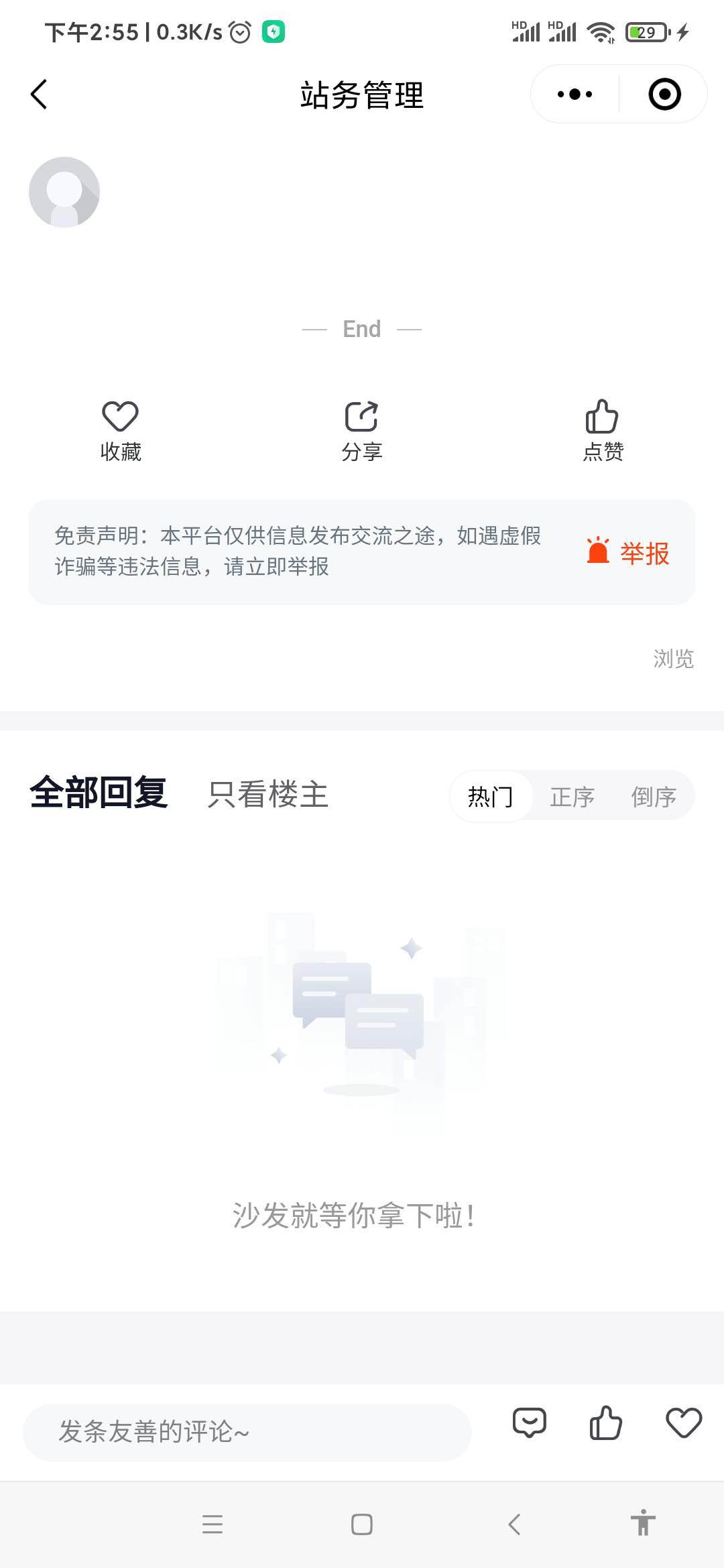
Task: Go back using the top-left arrow
Action: click(39, 94)
